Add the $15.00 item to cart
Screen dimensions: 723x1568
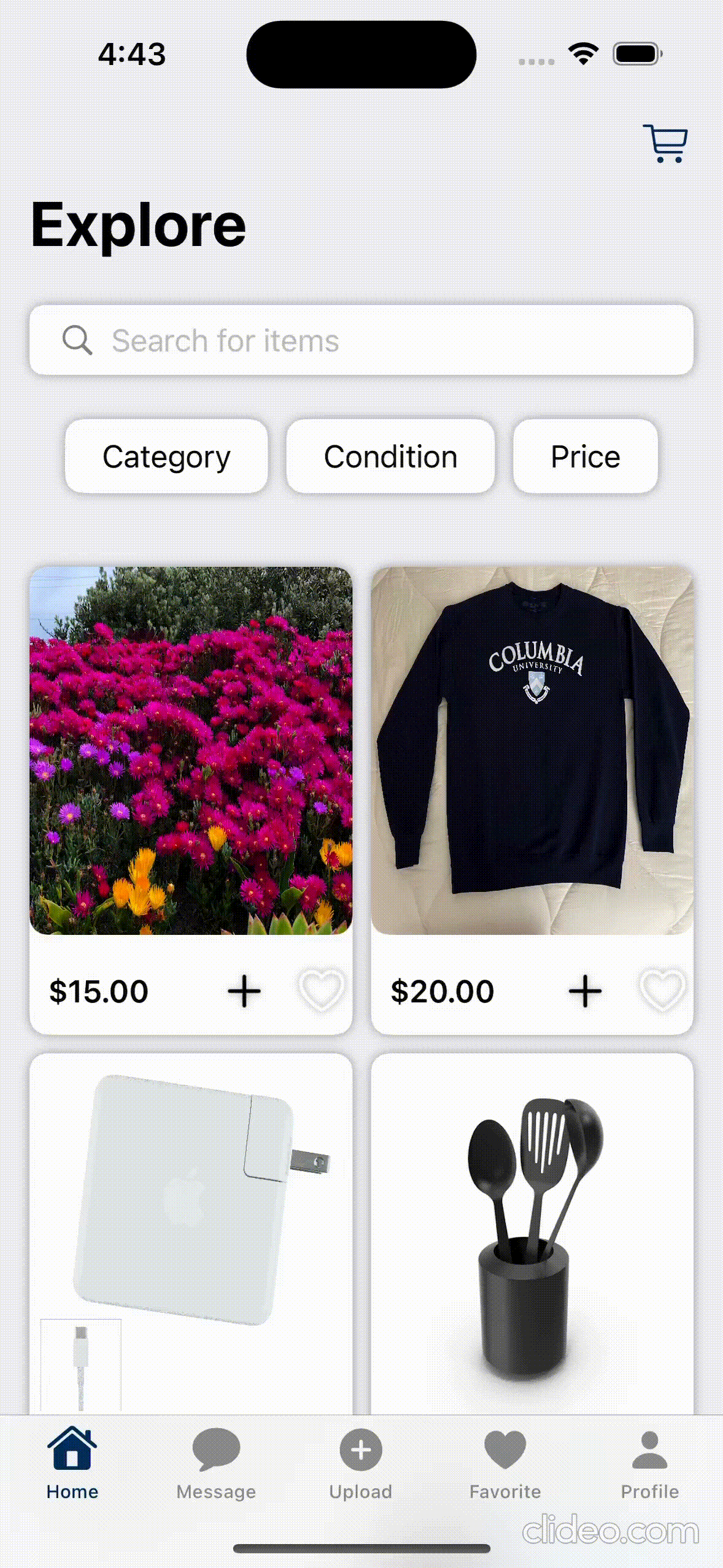point(244,991)
